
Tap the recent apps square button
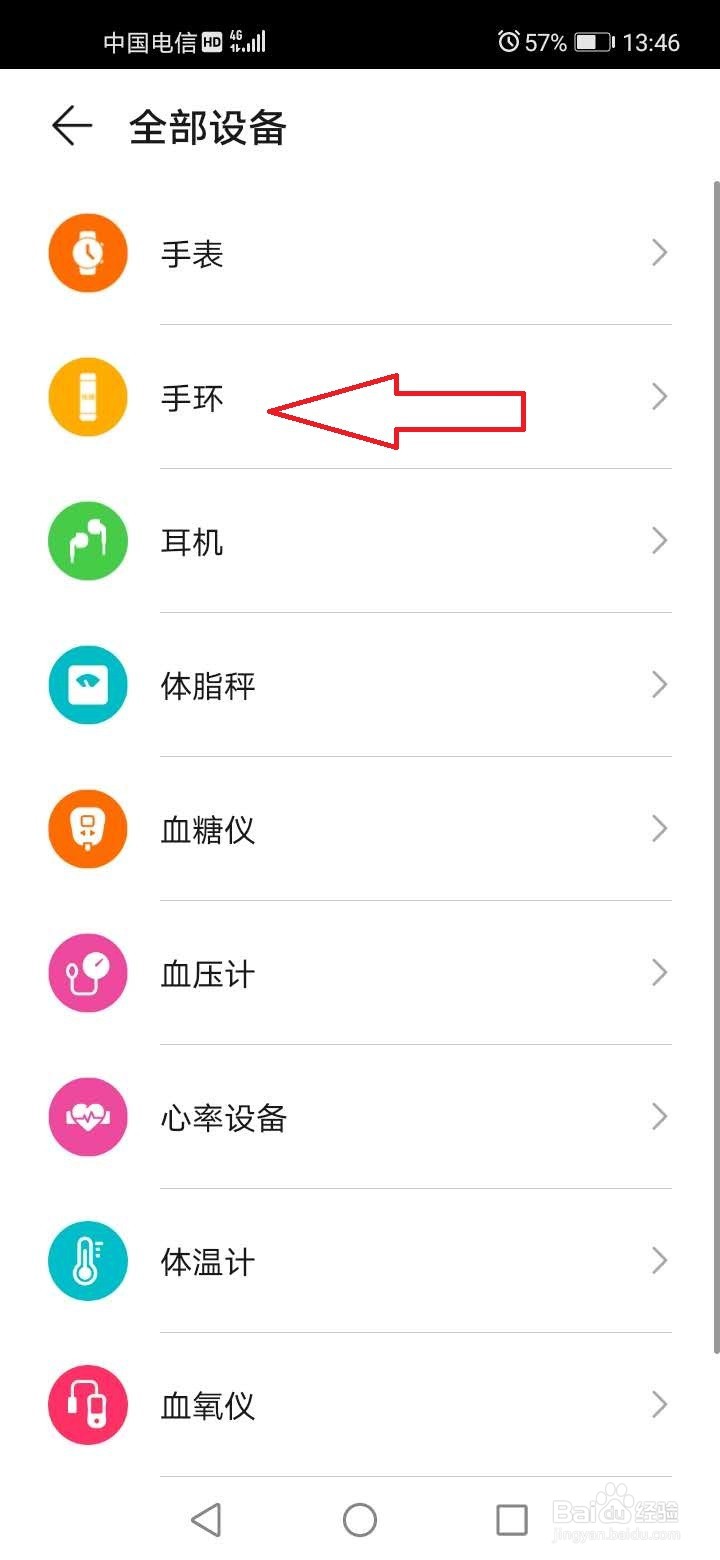click(x=512, y=1519)
